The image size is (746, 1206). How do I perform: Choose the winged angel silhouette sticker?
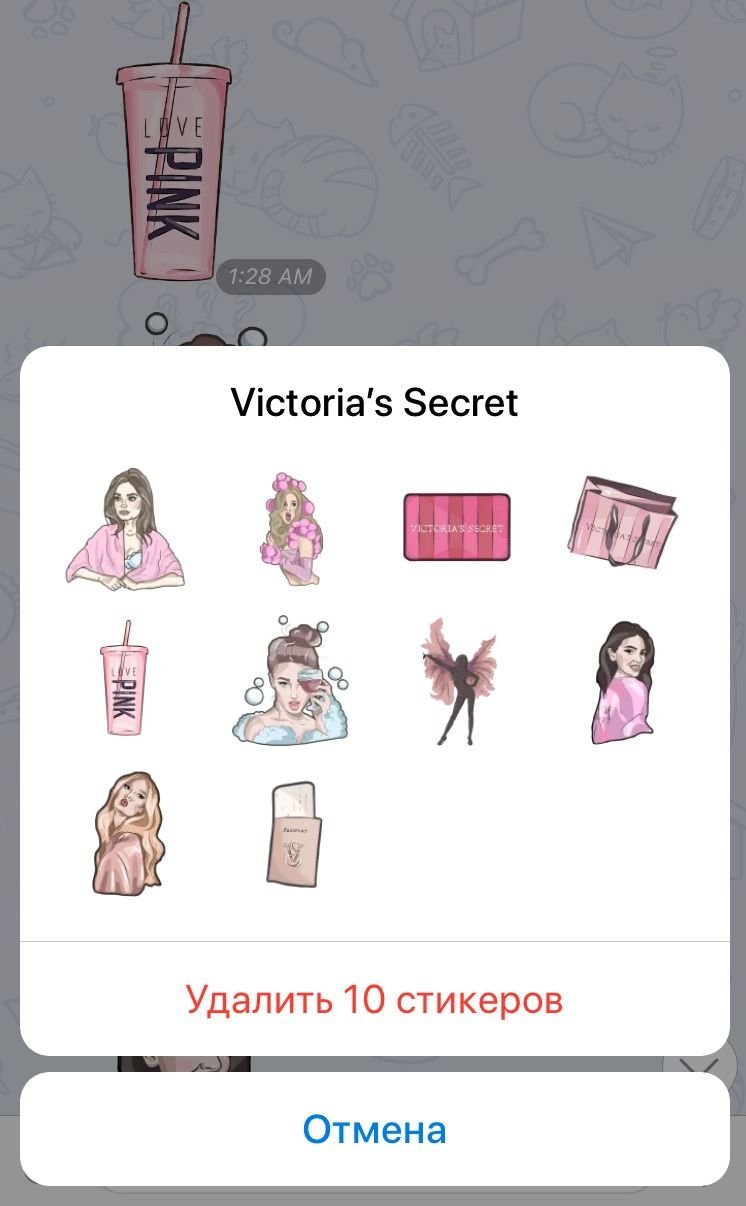click(x=456, y=680)
